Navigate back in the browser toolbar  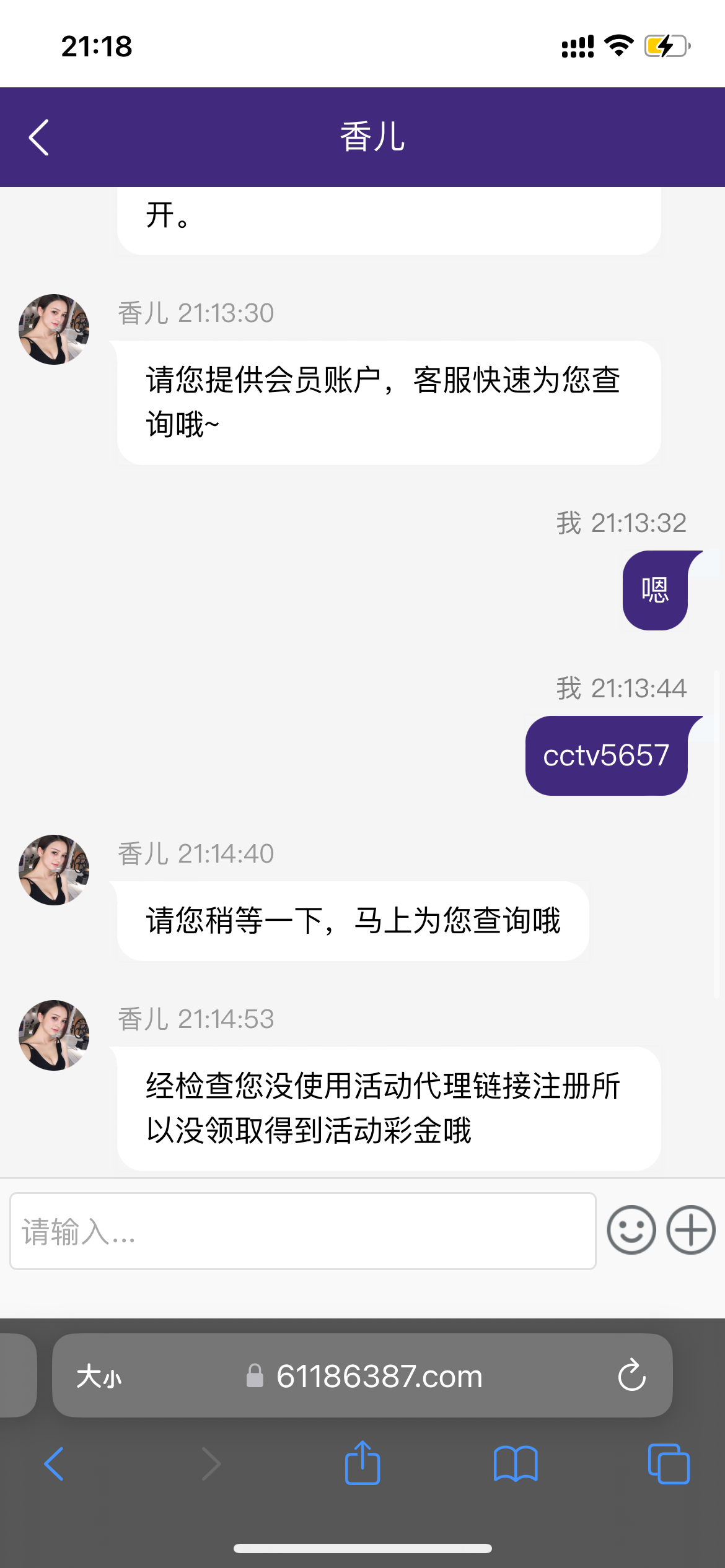coord(54,1464)
